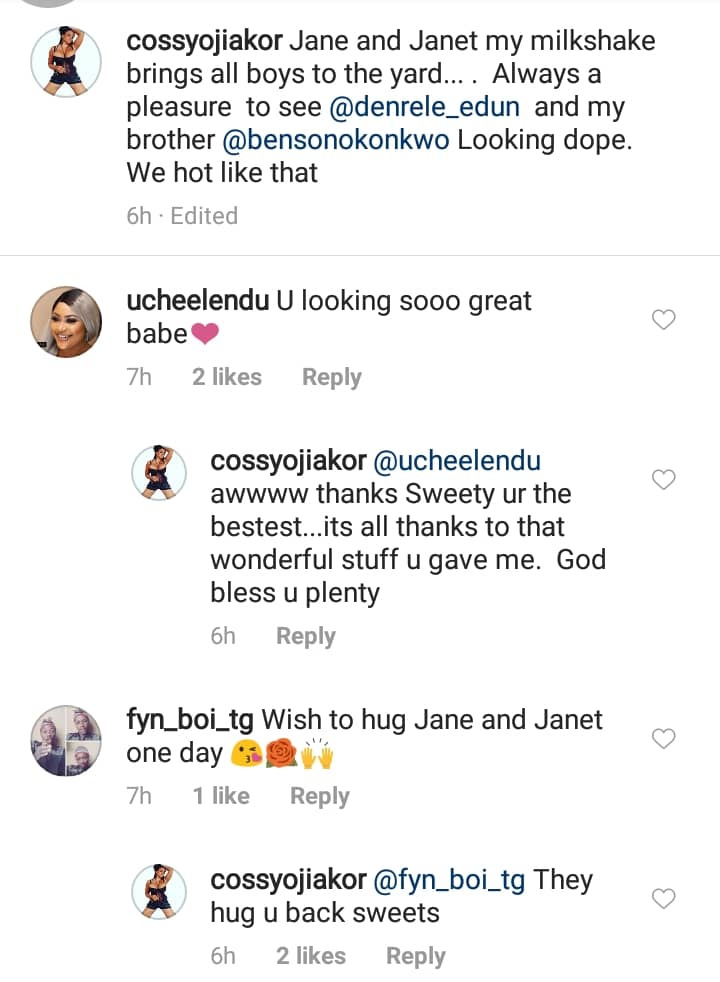Image resolution: width=720 pixels, height=982 pixels.
Task: Like ucheelendu's comment
Action: pyautogui.click(x=663, y=320)
